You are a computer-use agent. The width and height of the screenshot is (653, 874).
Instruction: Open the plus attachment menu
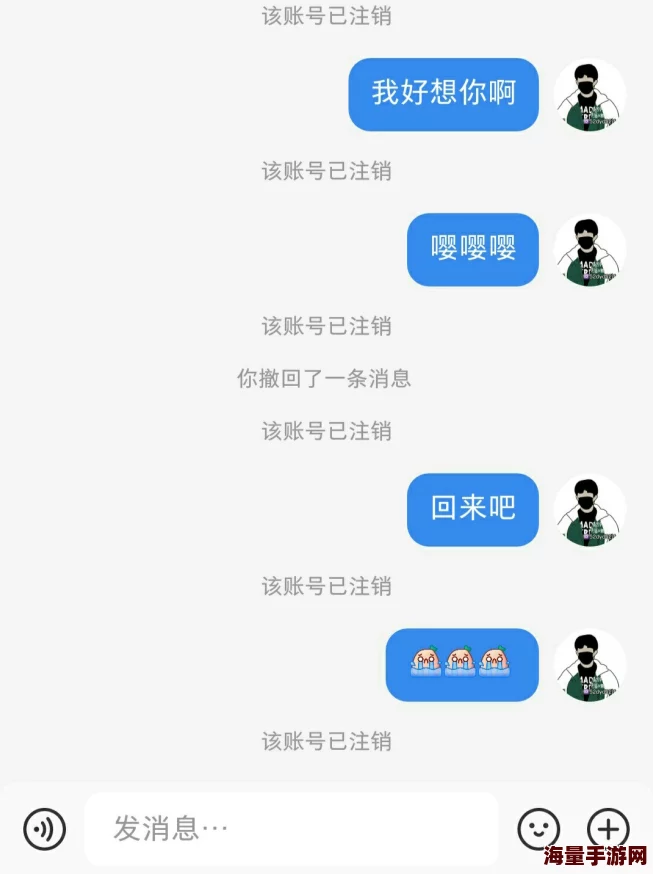tap(607, 829)
